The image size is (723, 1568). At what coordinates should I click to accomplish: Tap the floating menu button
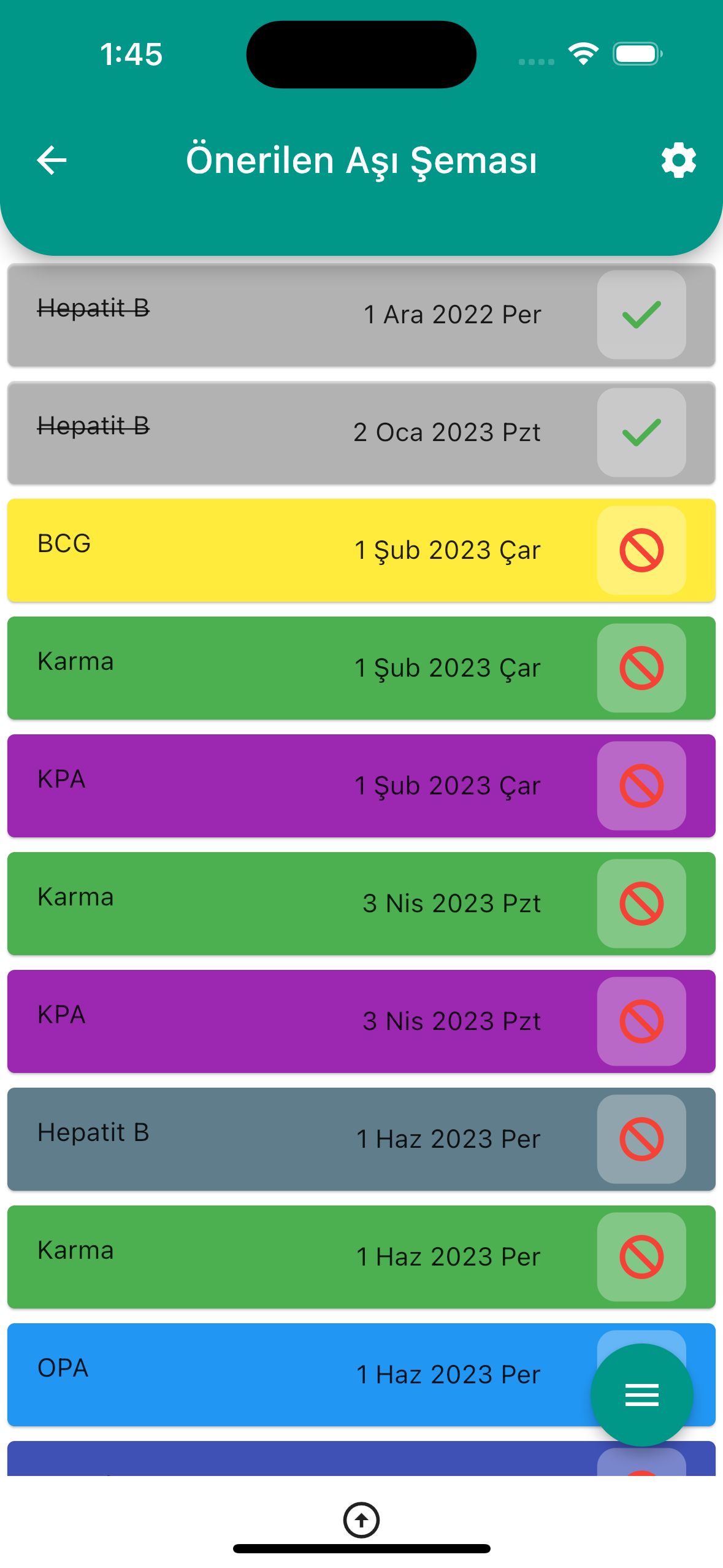tap(641, 1395)
